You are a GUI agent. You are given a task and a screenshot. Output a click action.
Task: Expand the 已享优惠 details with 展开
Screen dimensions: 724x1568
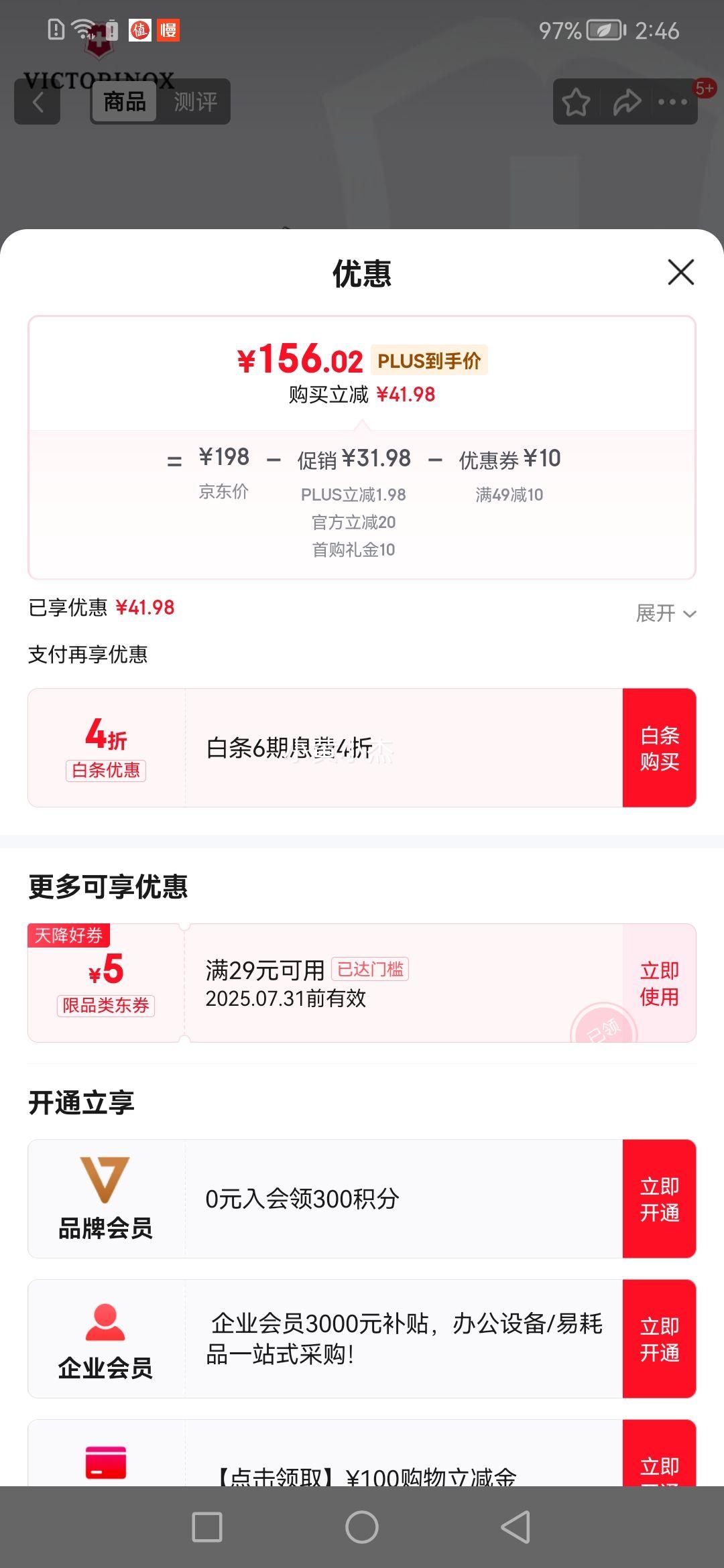(666, 612)
